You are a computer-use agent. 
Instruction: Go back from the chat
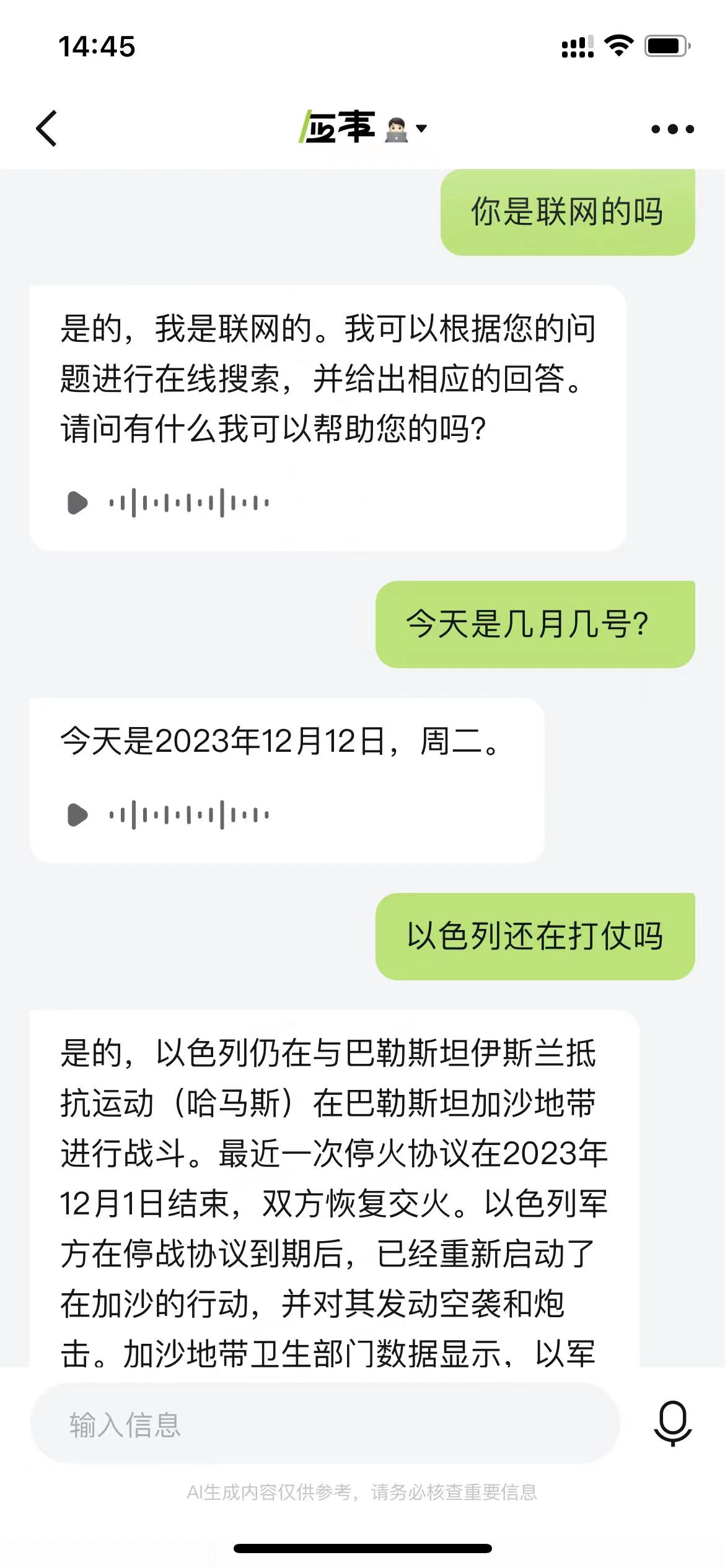[x=47, y=129]
